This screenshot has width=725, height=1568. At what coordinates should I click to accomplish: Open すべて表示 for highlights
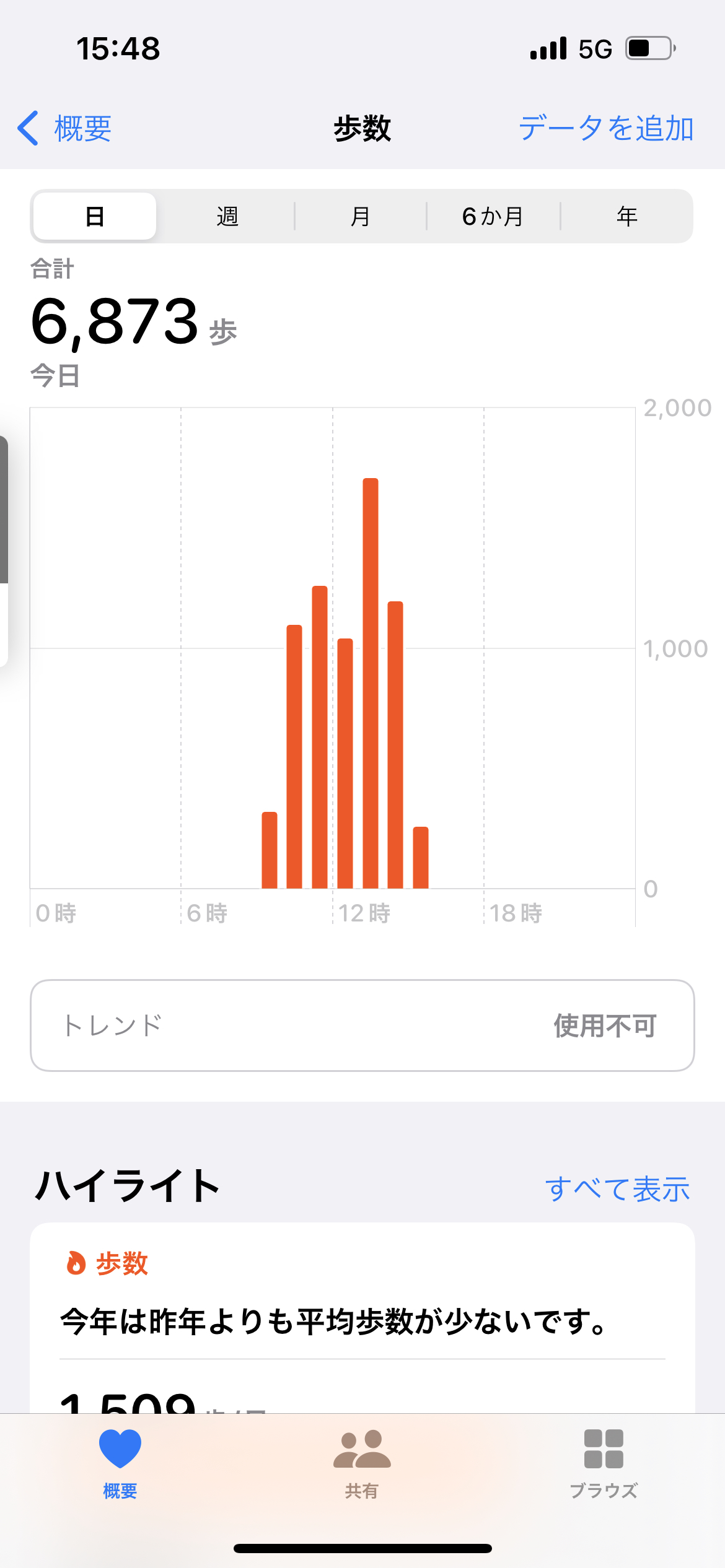[617, 1189]
